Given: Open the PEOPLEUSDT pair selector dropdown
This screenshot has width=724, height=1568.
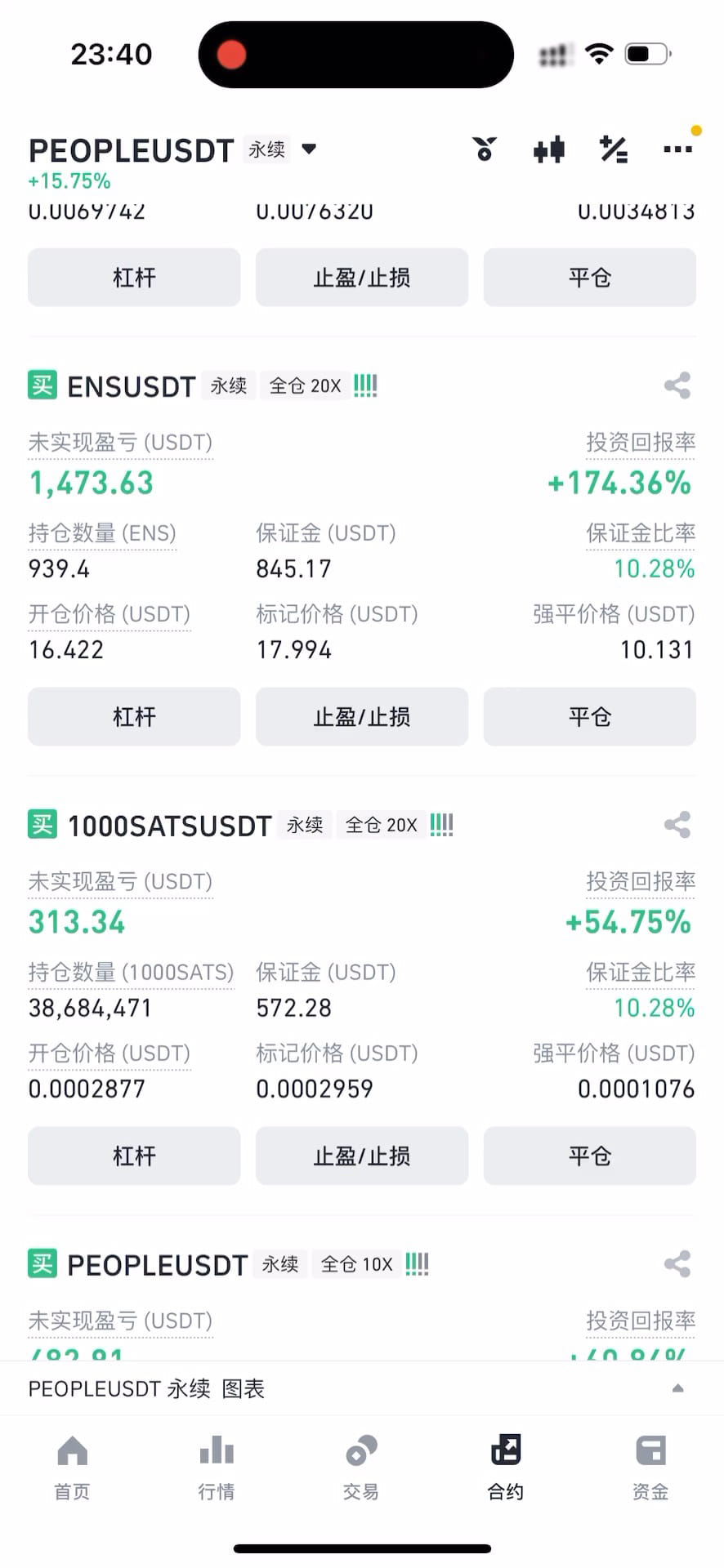Looking at the screenshot, I should pyautogui.click(x=309, y=149).
